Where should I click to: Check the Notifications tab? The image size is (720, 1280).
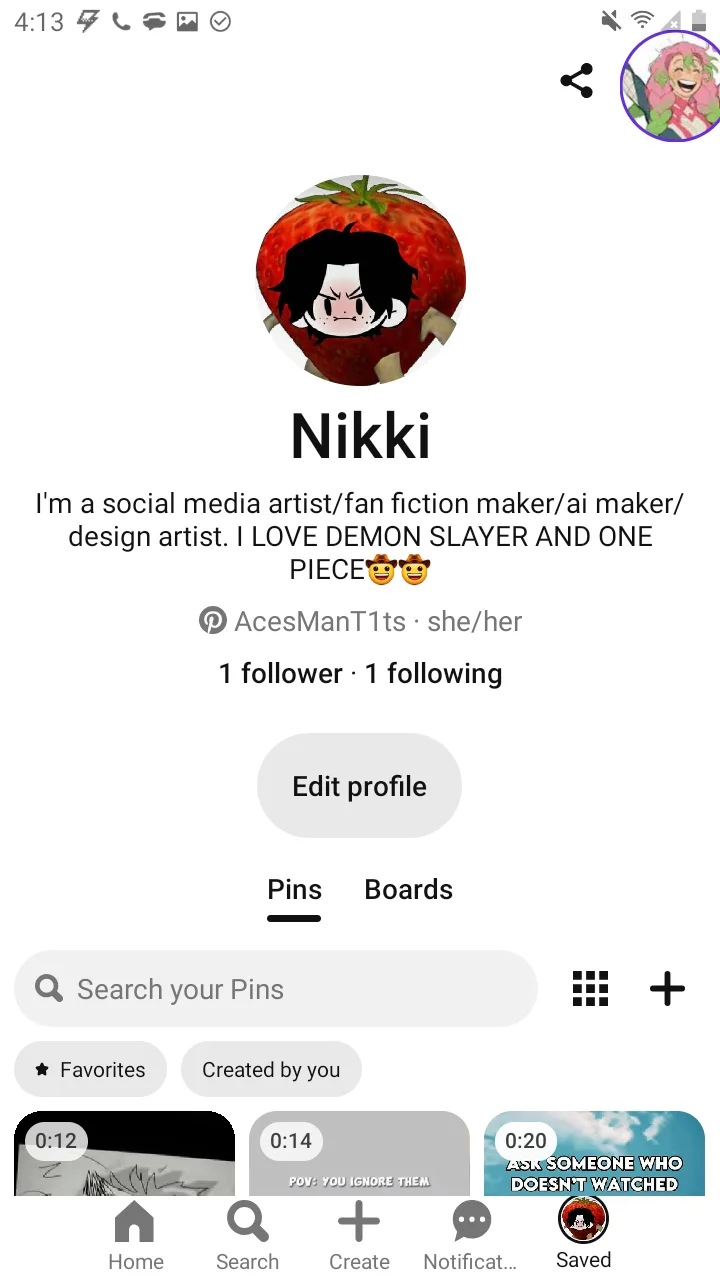pyautogui.click(x=470, y=1236)
